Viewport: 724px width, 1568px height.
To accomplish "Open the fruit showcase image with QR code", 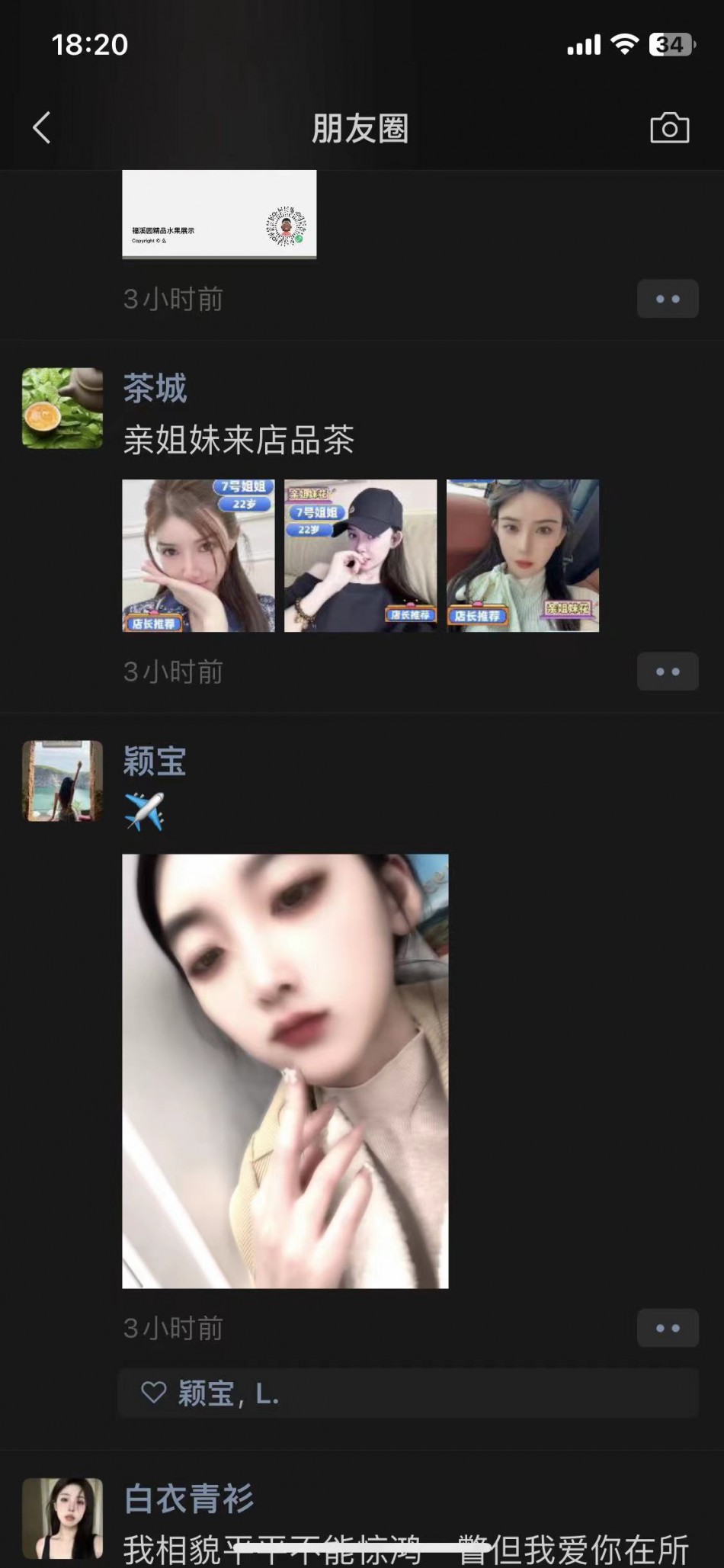I will [x=219, y=215].
